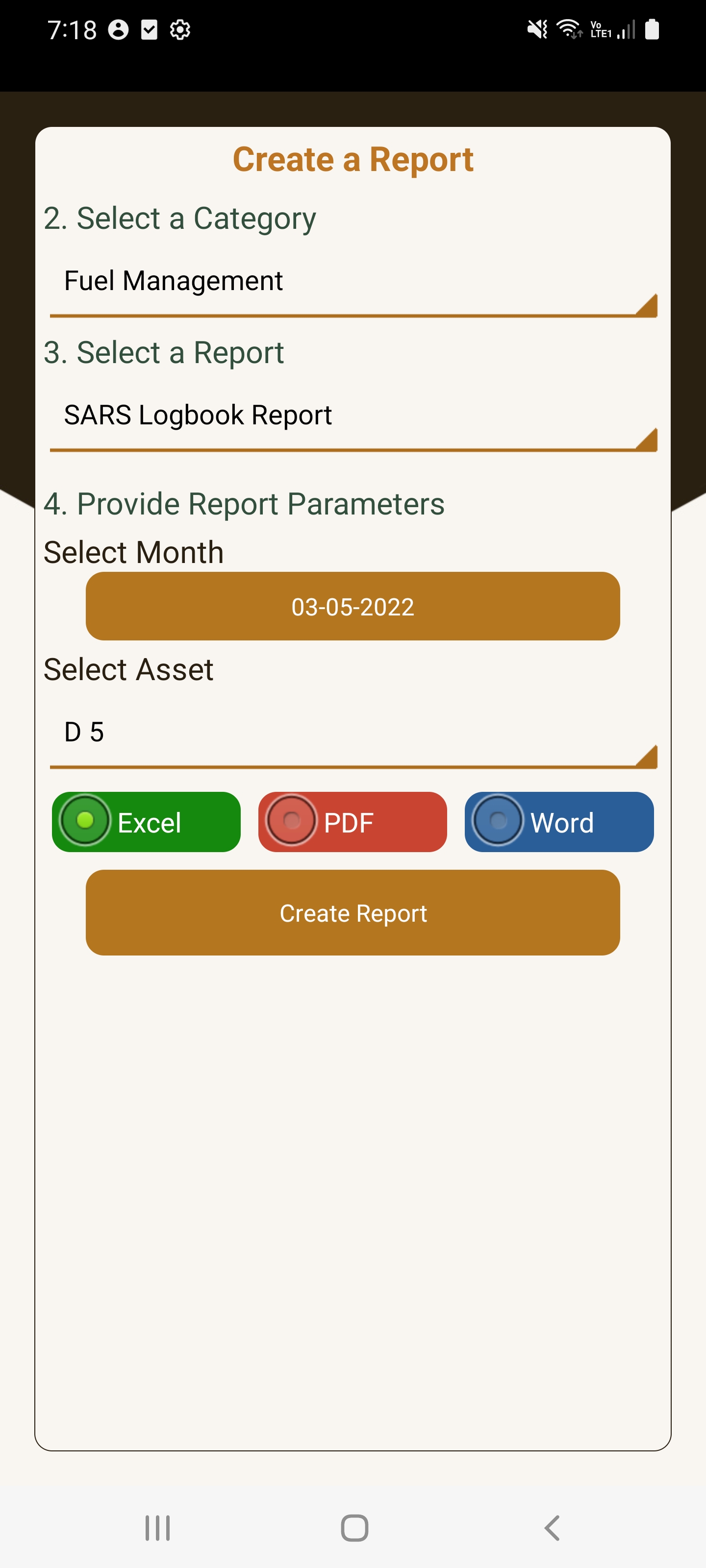Go back using the system back button
This screenshot has width=706, height=1568.
[552, 1528]
